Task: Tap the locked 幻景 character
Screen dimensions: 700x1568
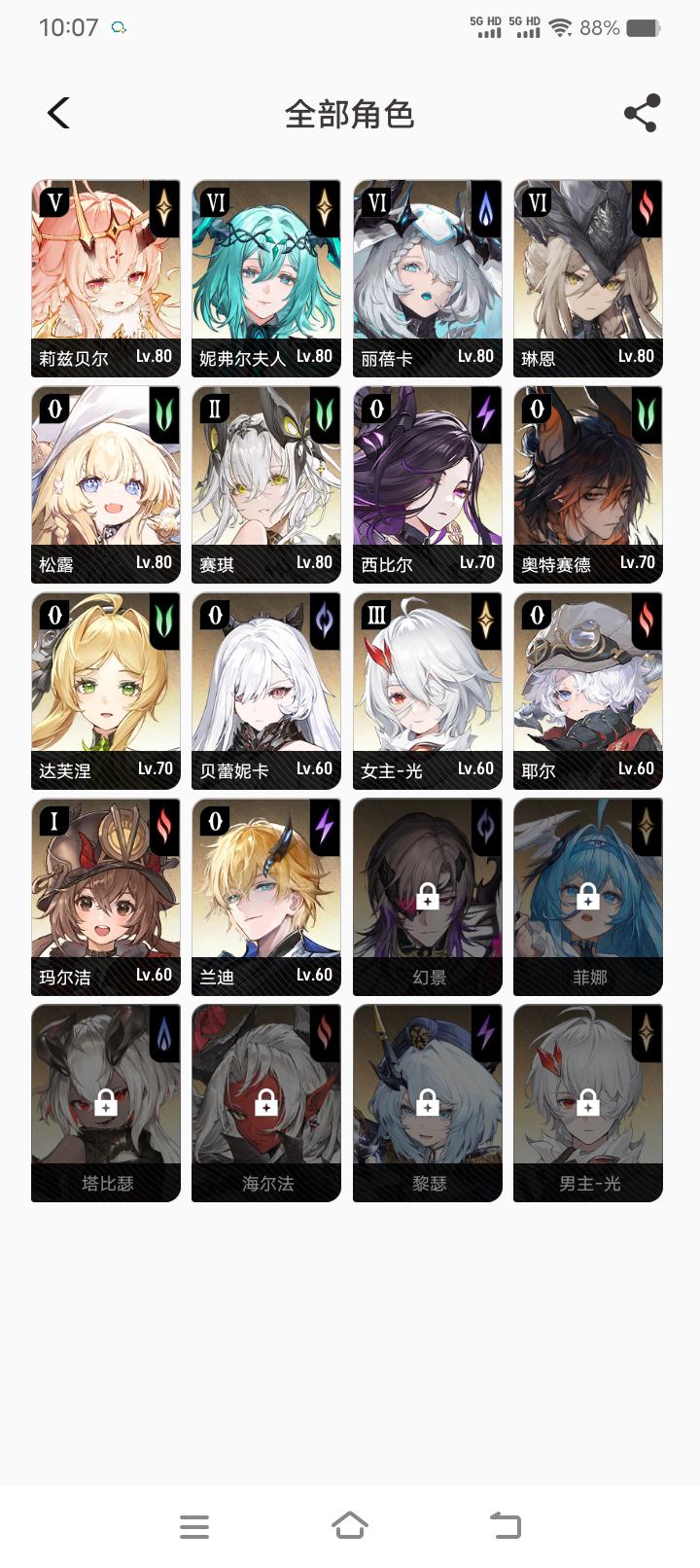Action: point(428,896)
